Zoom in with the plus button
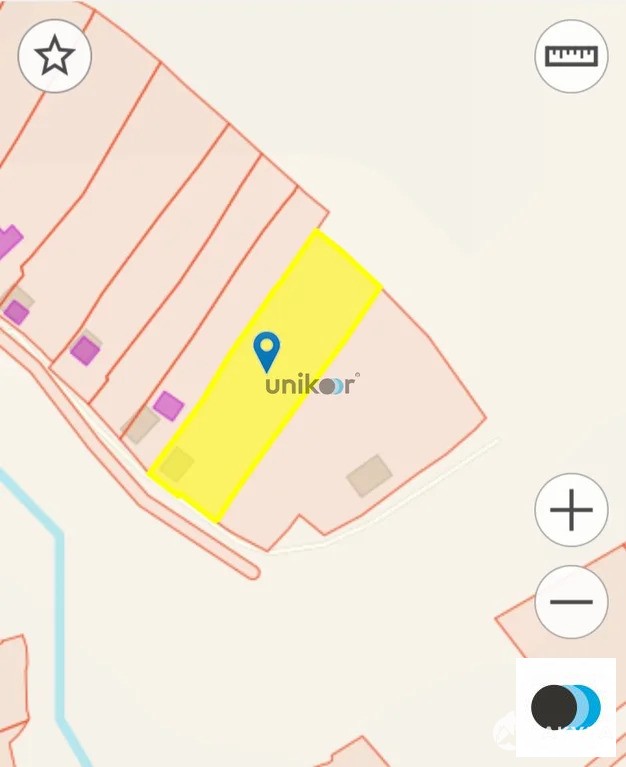 pyautogui.click(x=571, y=510)
